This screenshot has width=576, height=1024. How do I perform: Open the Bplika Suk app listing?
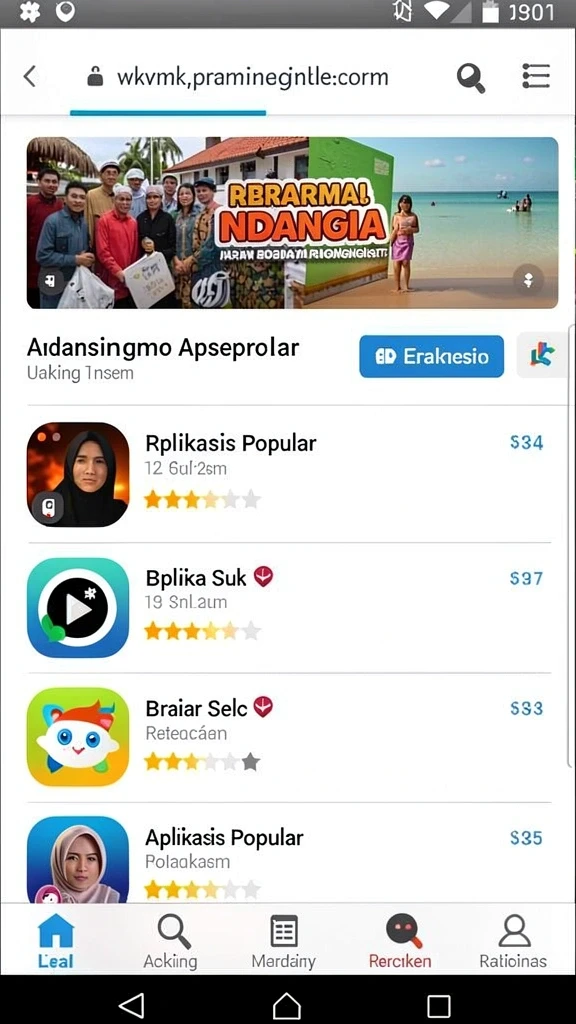[x=289, y=607]
